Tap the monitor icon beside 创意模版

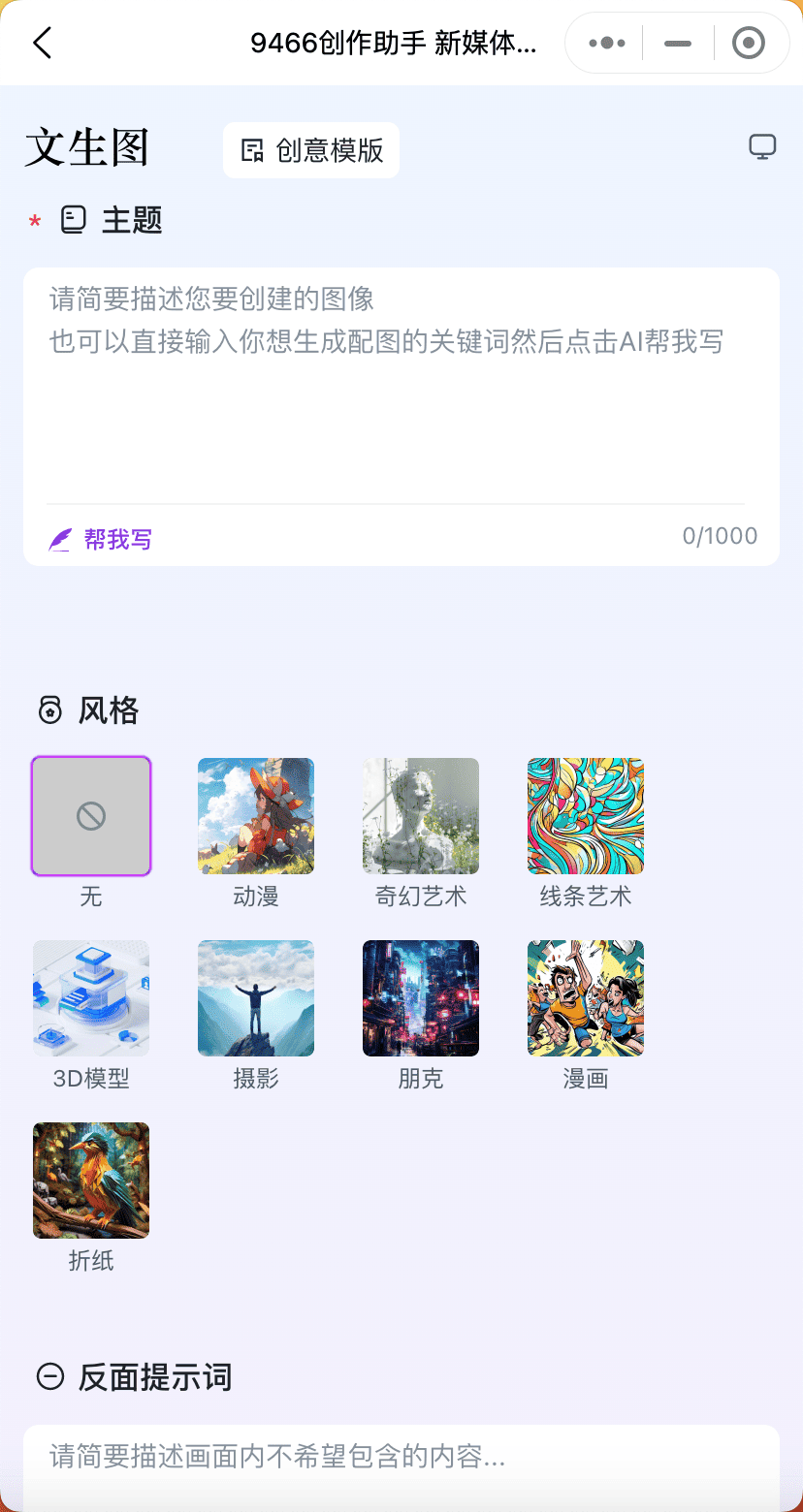click(762, 147)
